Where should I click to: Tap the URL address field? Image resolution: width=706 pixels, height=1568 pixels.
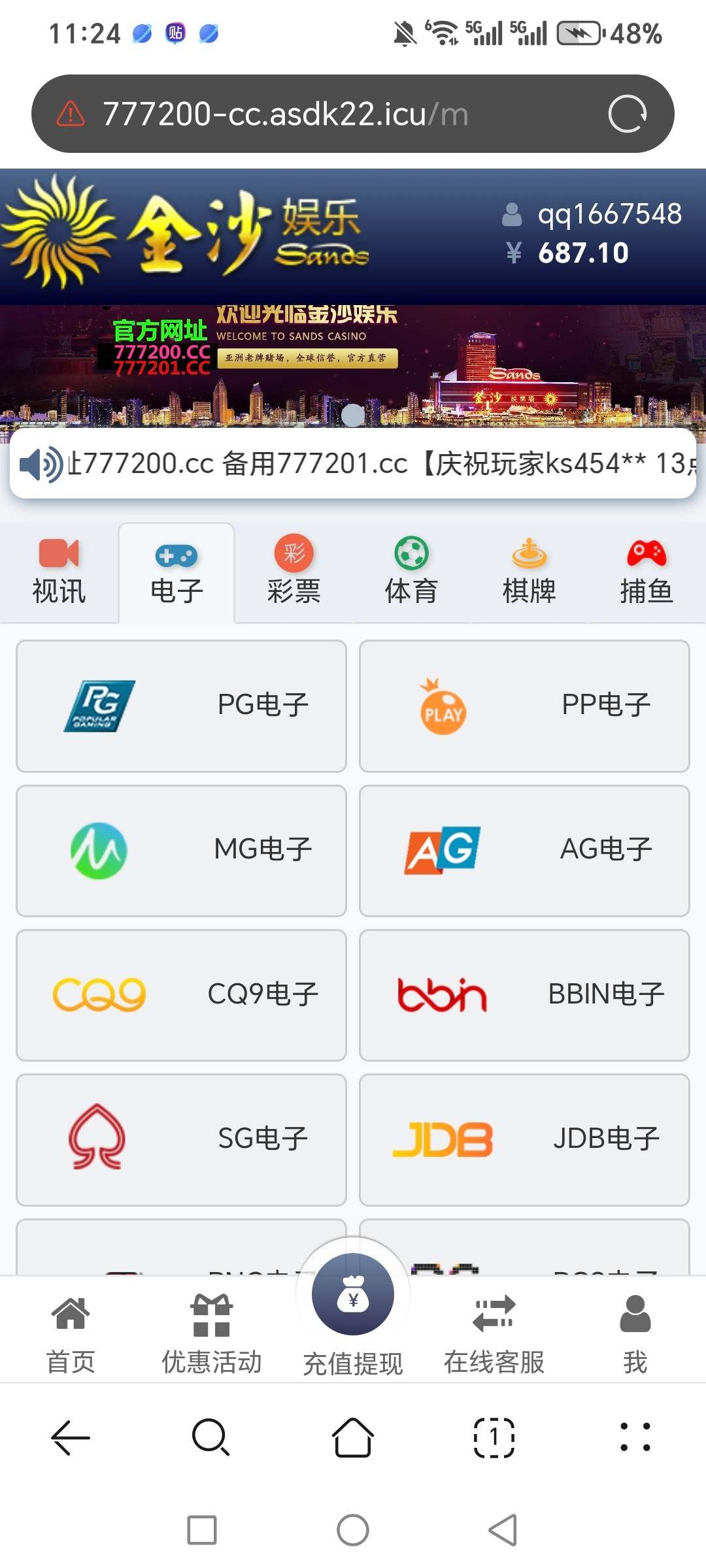(327, 114)
